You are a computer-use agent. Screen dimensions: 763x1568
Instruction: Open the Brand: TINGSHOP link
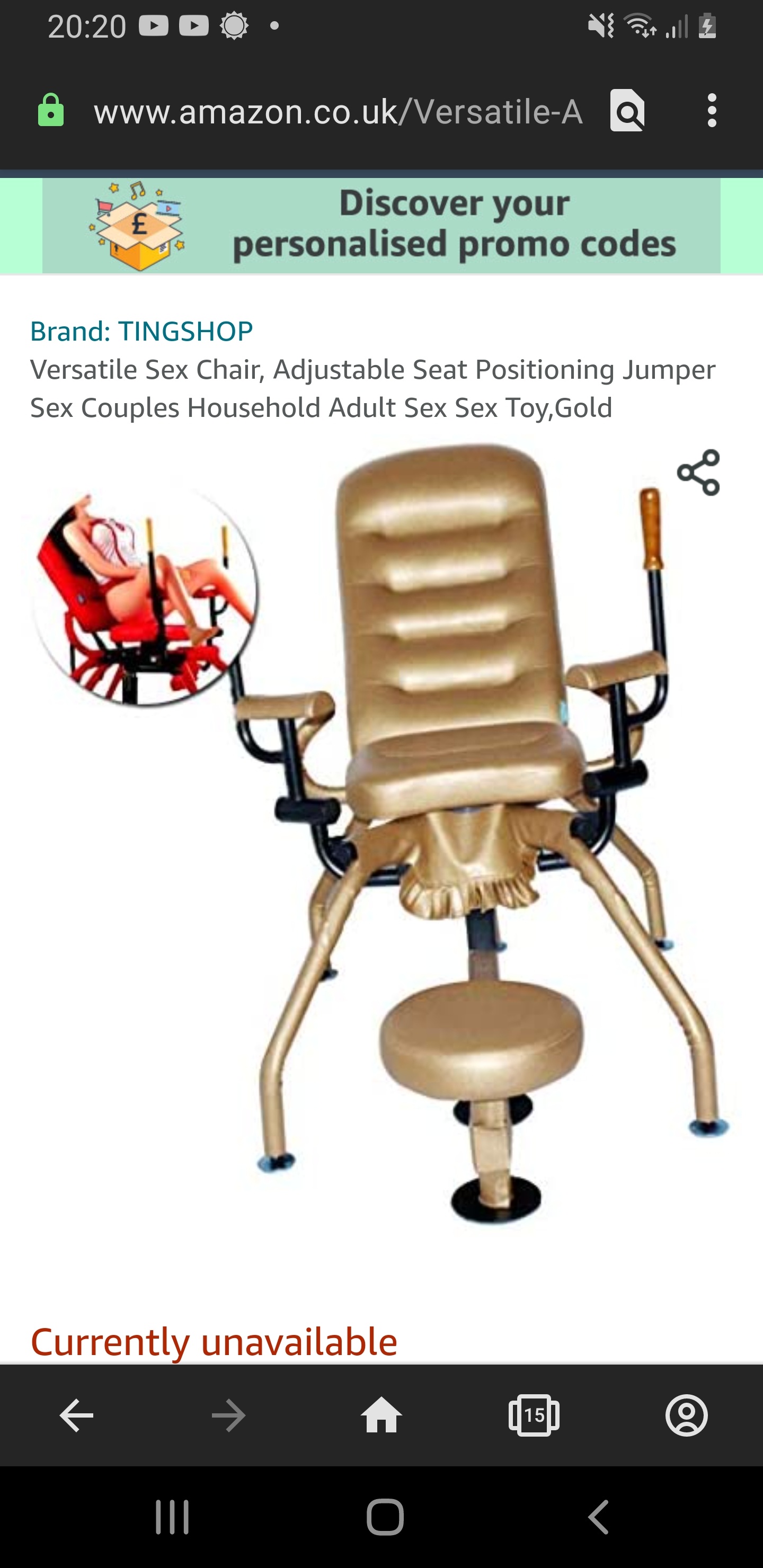pyautogui.click(x=141, y=331)
